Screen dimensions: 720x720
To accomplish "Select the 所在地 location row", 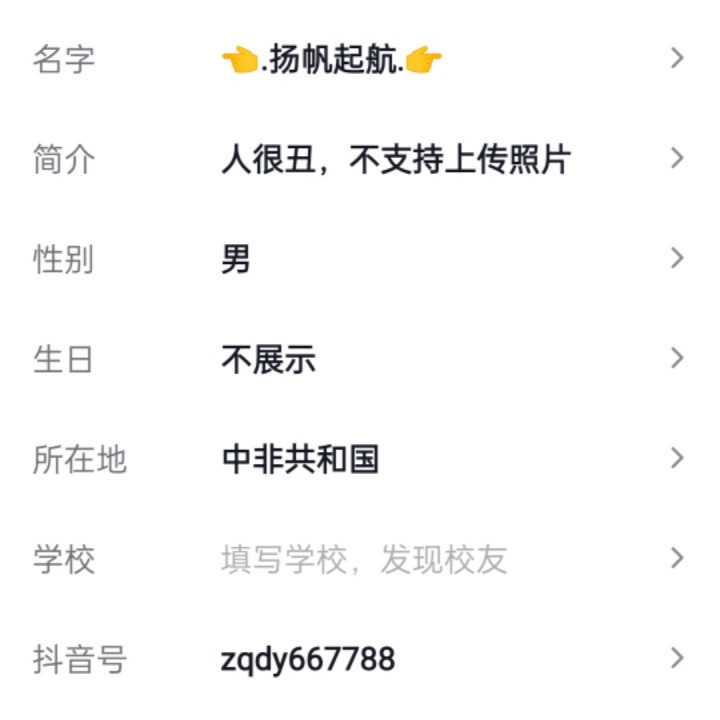I will pos(360,459).
